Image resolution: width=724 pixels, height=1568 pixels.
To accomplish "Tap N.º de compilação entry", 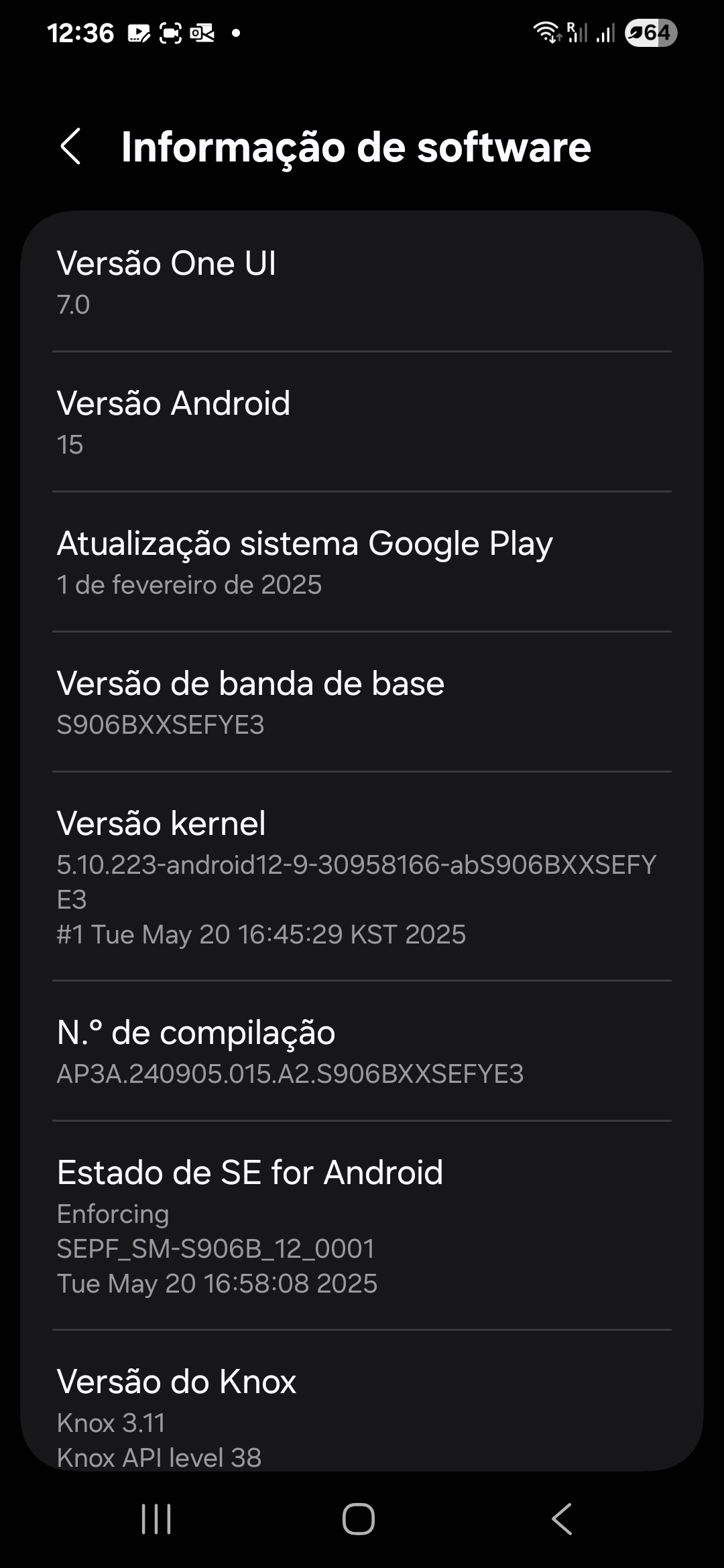I will click(362, 1051).
